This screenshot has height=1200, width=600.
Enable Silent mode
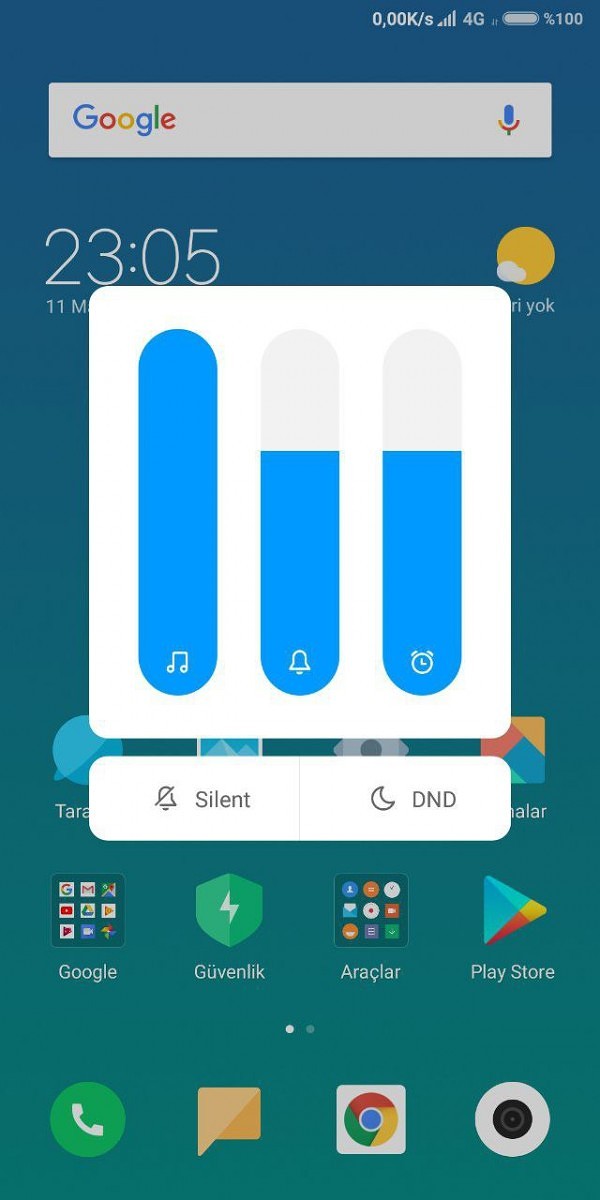(201, 799)
